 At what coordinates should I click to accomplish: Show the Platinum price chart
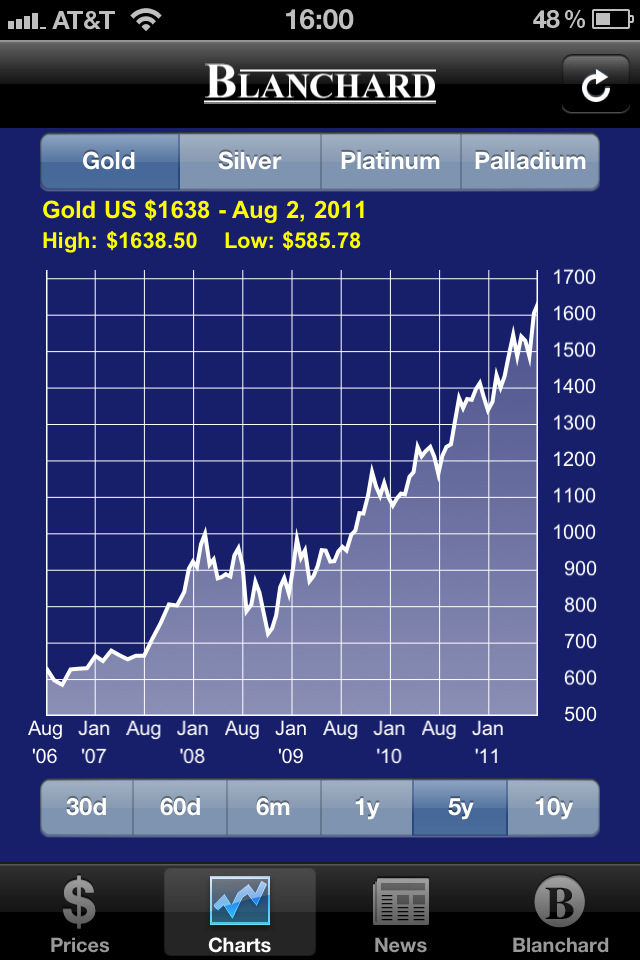(390, 161)
